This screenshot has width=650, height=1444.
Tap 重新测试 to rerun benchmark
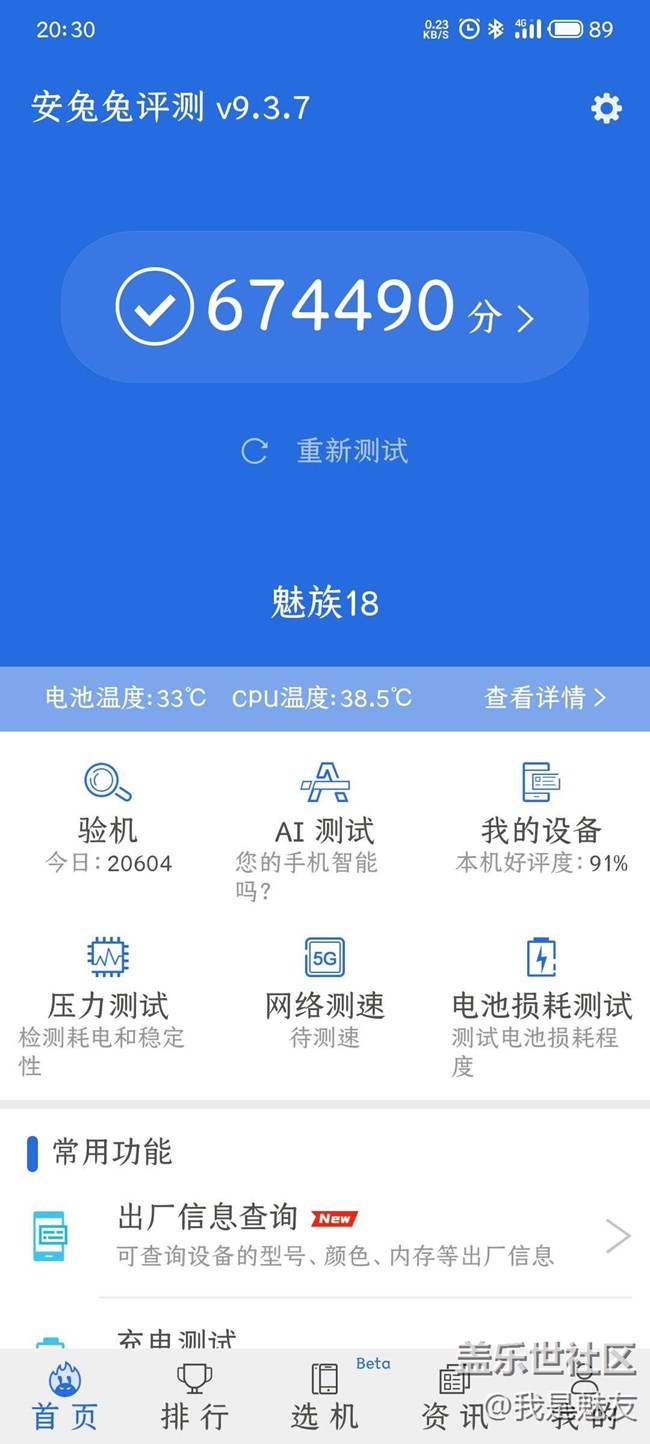[325, 451]
